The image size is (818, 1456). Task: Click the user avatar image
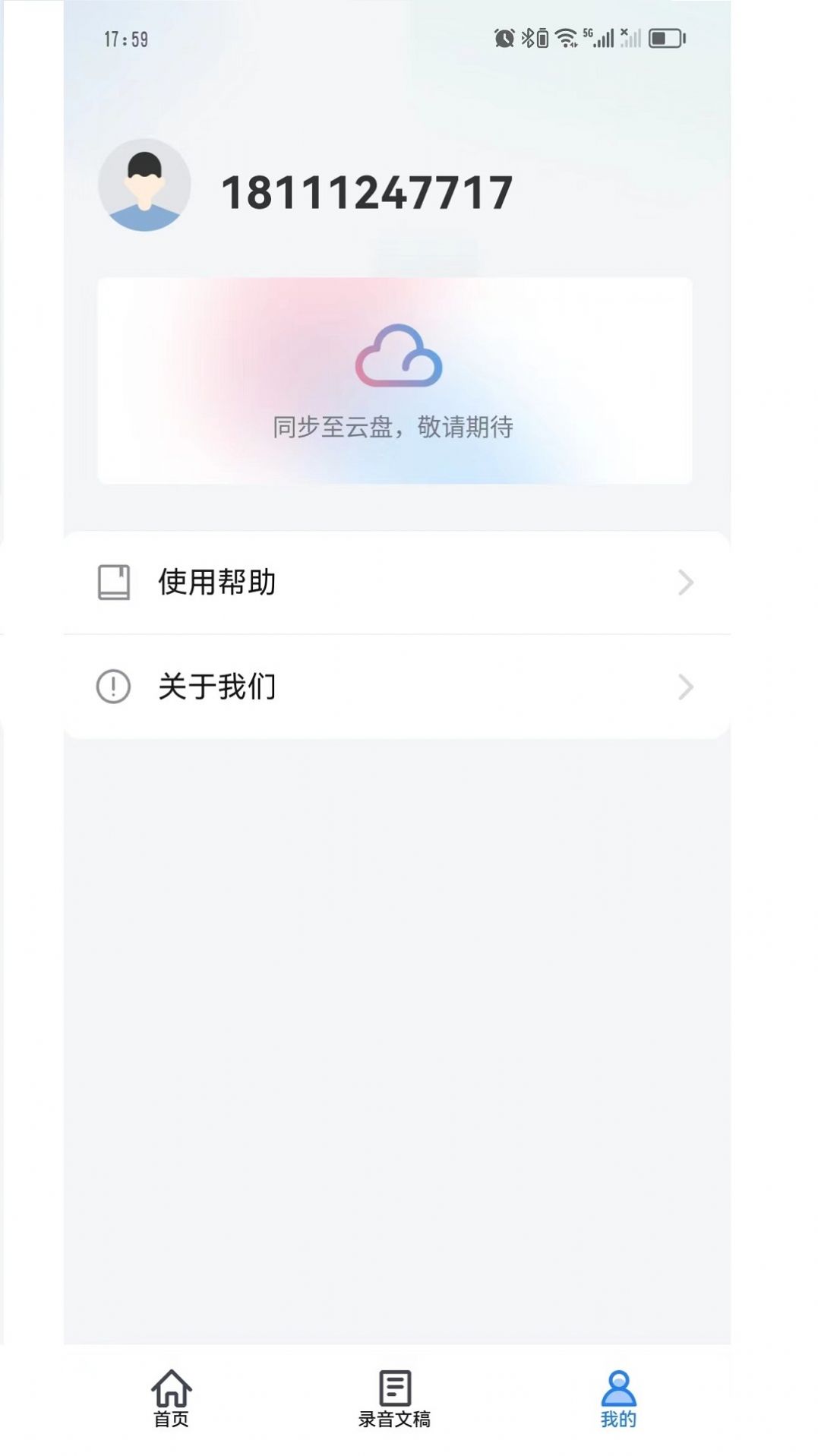[144, 185]
